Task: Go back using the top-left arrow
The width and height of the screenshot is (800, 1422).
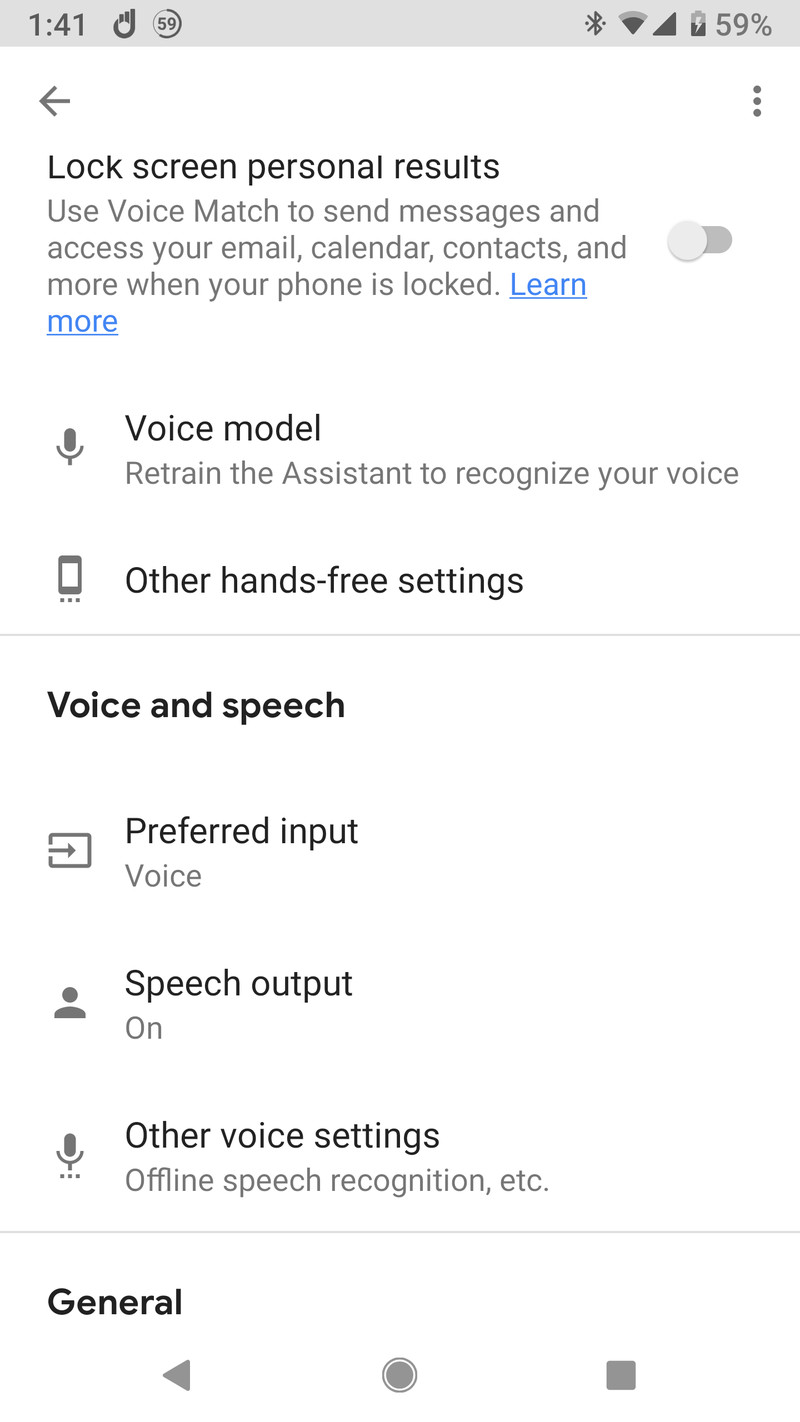Action: coord(55,100)
